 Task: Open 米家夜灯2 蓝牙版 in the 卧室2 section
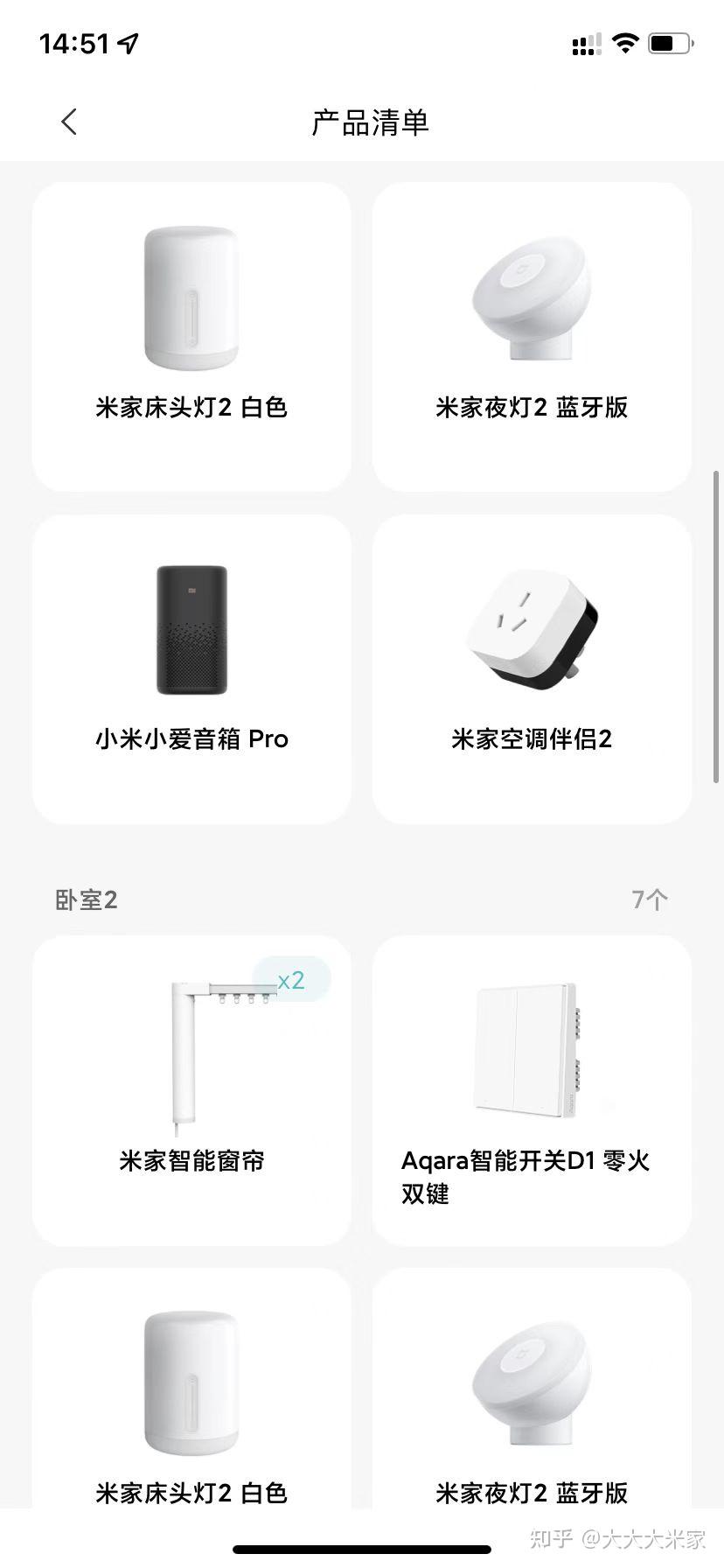532,1409
